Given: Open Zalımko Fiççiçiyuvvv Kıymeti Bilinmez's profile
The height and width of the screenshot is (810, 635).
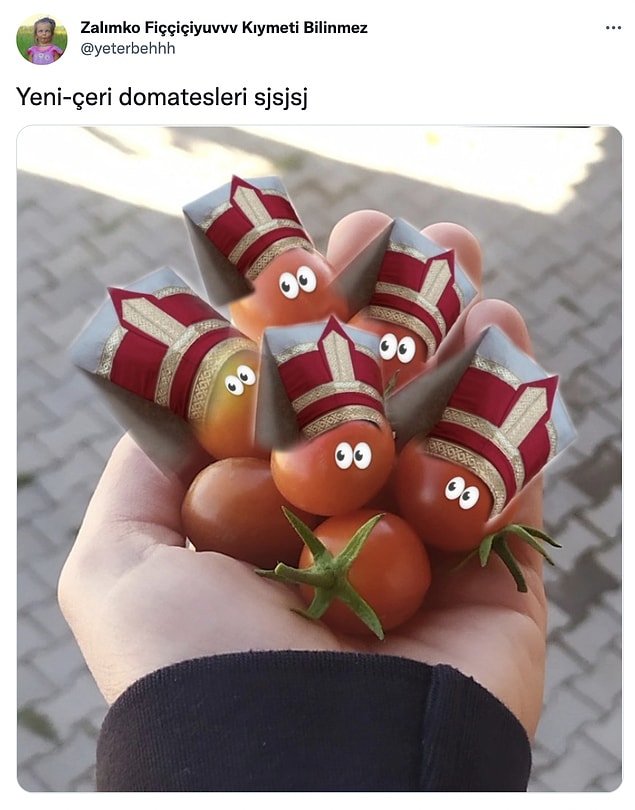Looking at the screenshot, I should (223, 28).
